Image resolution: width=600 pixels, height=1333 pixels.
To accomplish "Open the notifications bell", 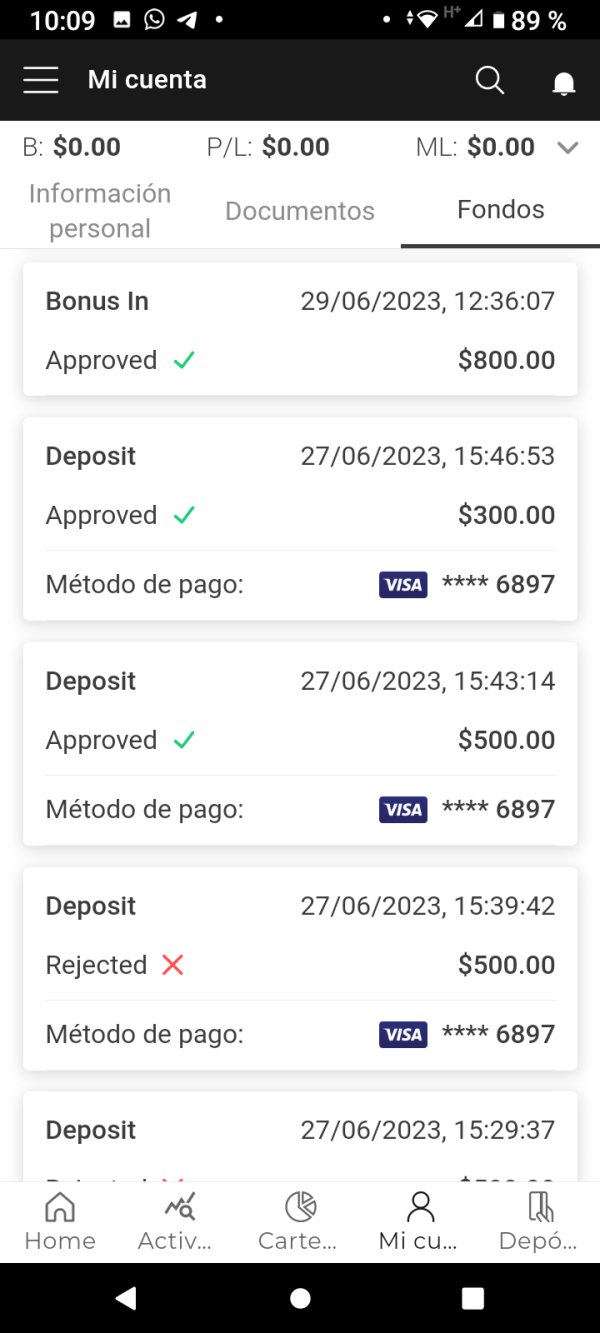I will coord(564,83).
